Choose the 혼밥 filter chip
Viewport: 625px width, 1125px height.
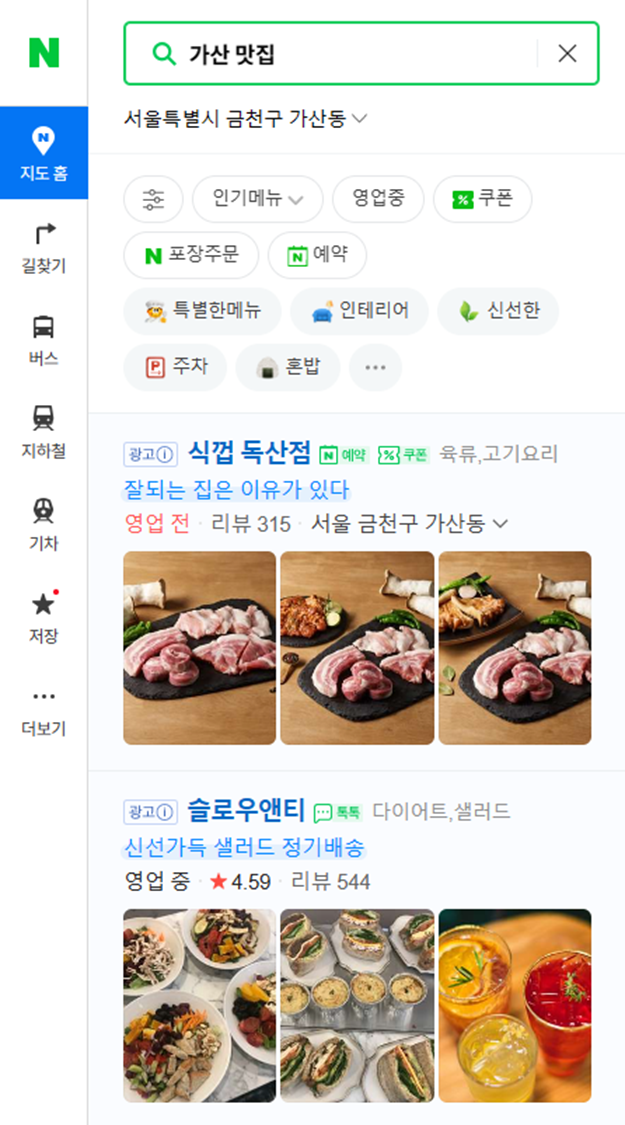[x=288, y=367]
